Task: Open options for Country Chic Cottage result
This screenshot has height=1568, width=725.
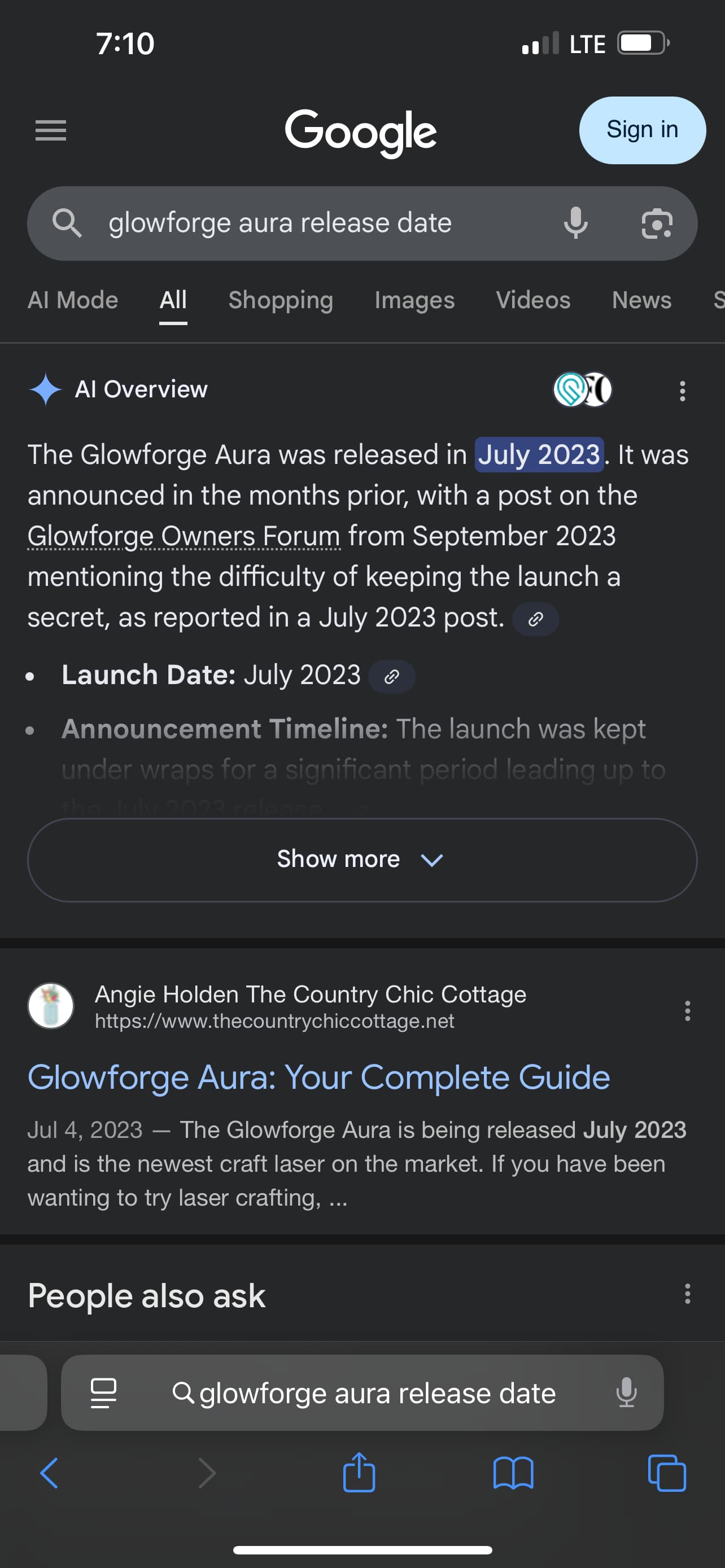Action: pyautogui.click(x=687, y=1010)
